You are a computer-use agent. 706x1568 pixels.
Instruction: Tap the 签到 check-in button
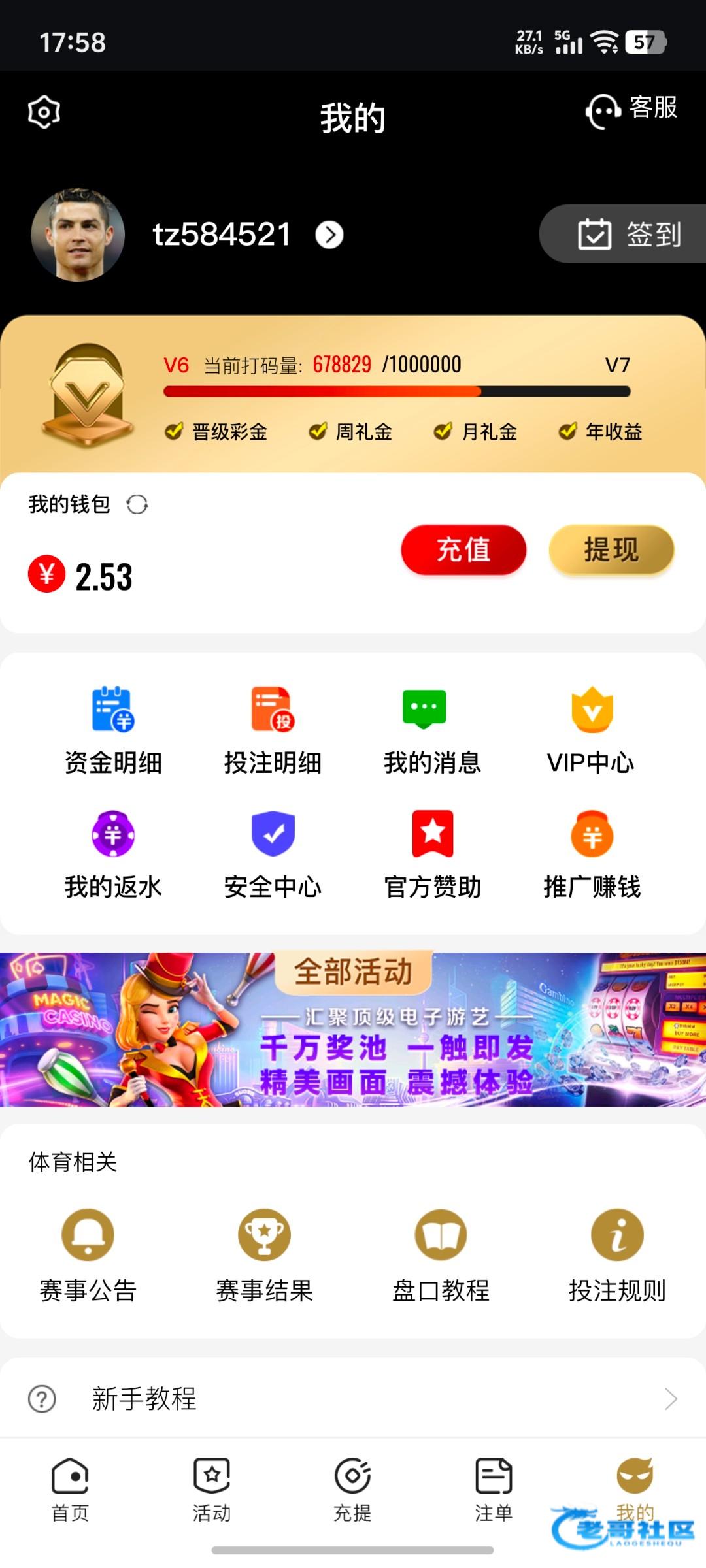(628, 234)
